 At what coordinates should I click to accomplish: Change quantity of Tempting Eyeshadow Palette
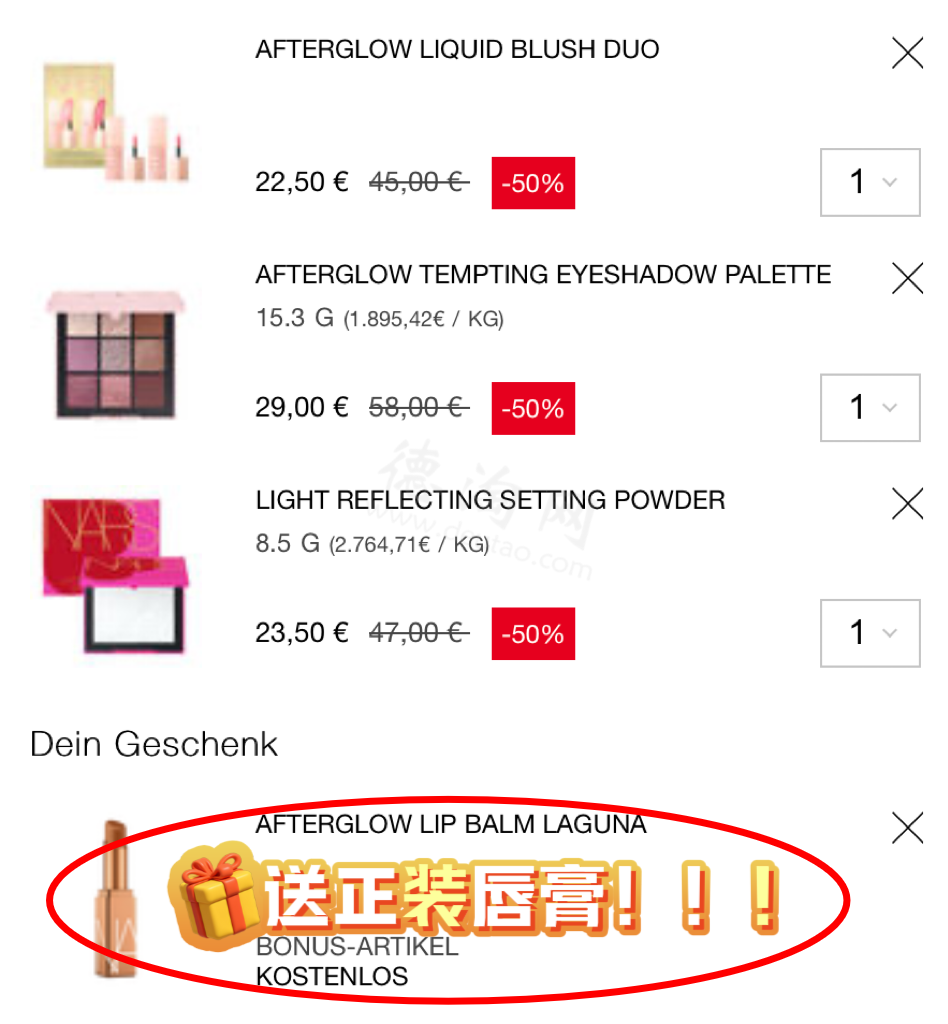(x=869, y=407)
